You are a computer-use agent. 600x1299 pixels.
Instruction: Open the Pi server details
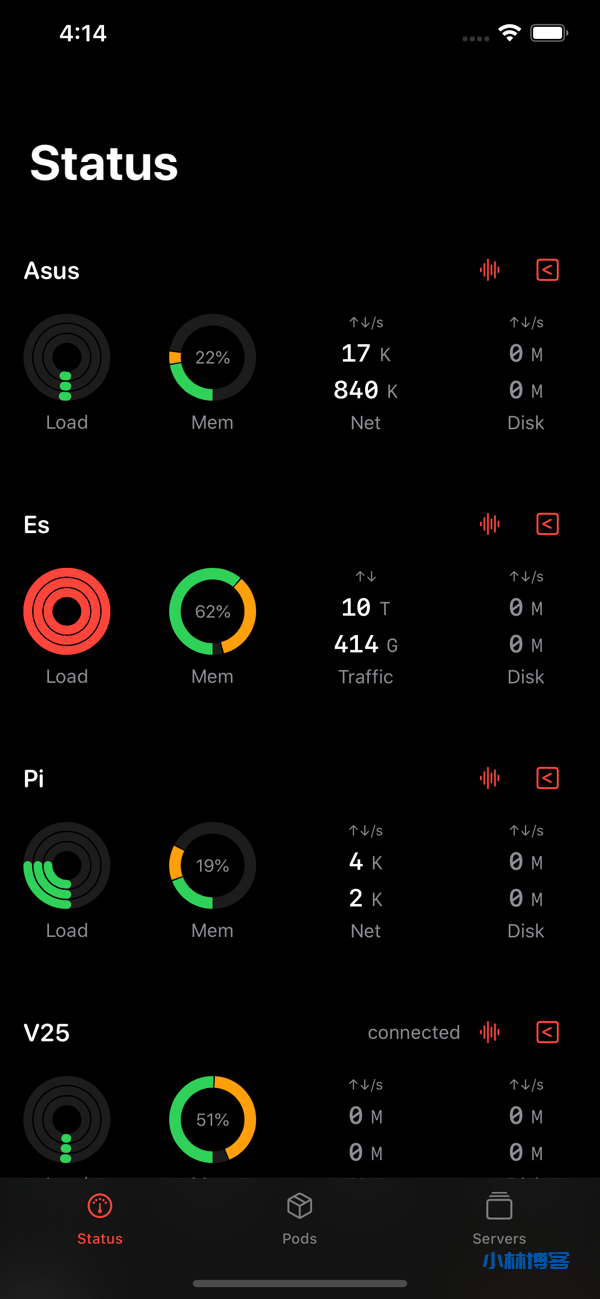34,779
